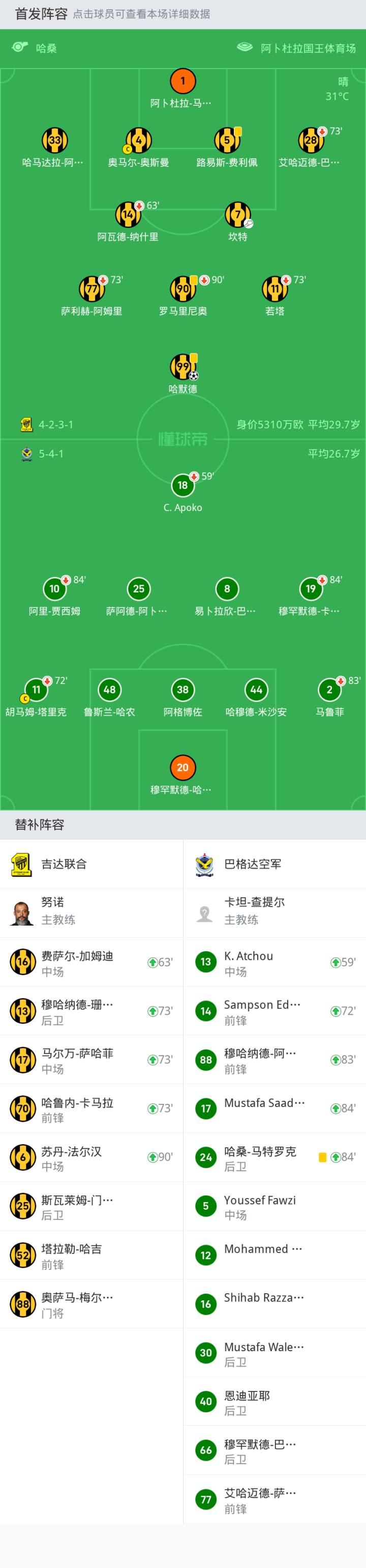Open 路易斯-费利佩 number 5 stats
366x1568 pixels.
pyautogui.click(x=227, y=141)
